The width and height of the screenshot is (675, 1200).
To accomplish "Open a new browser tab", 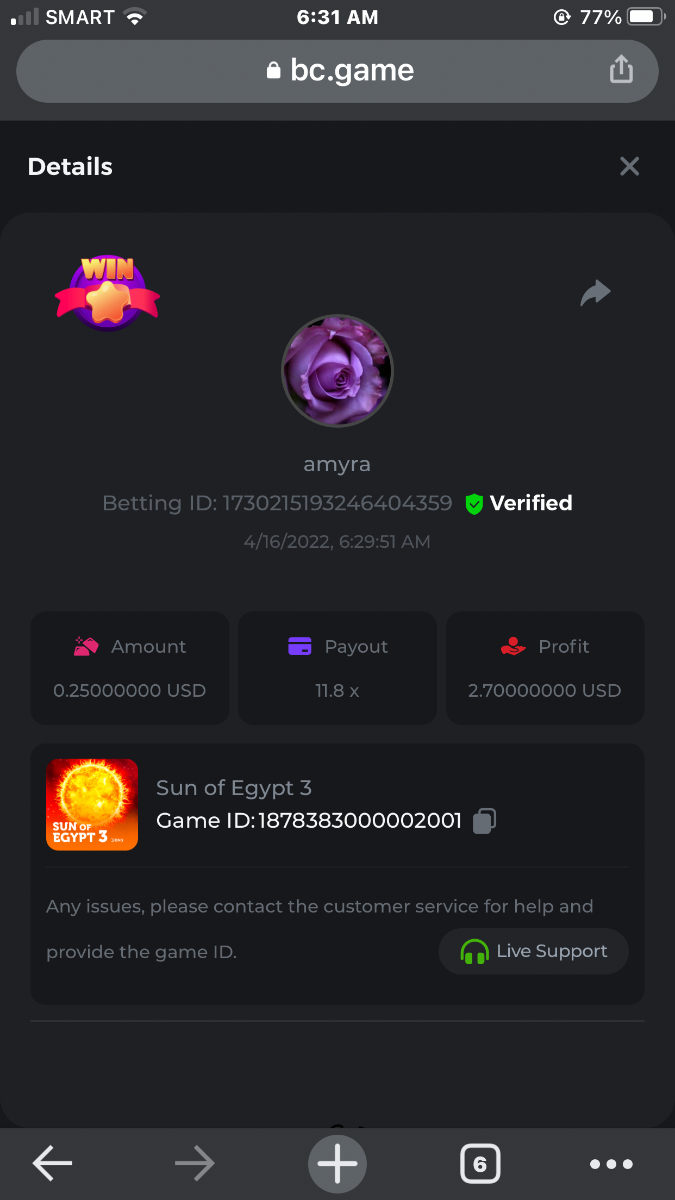I will (x=337, y=1164).
